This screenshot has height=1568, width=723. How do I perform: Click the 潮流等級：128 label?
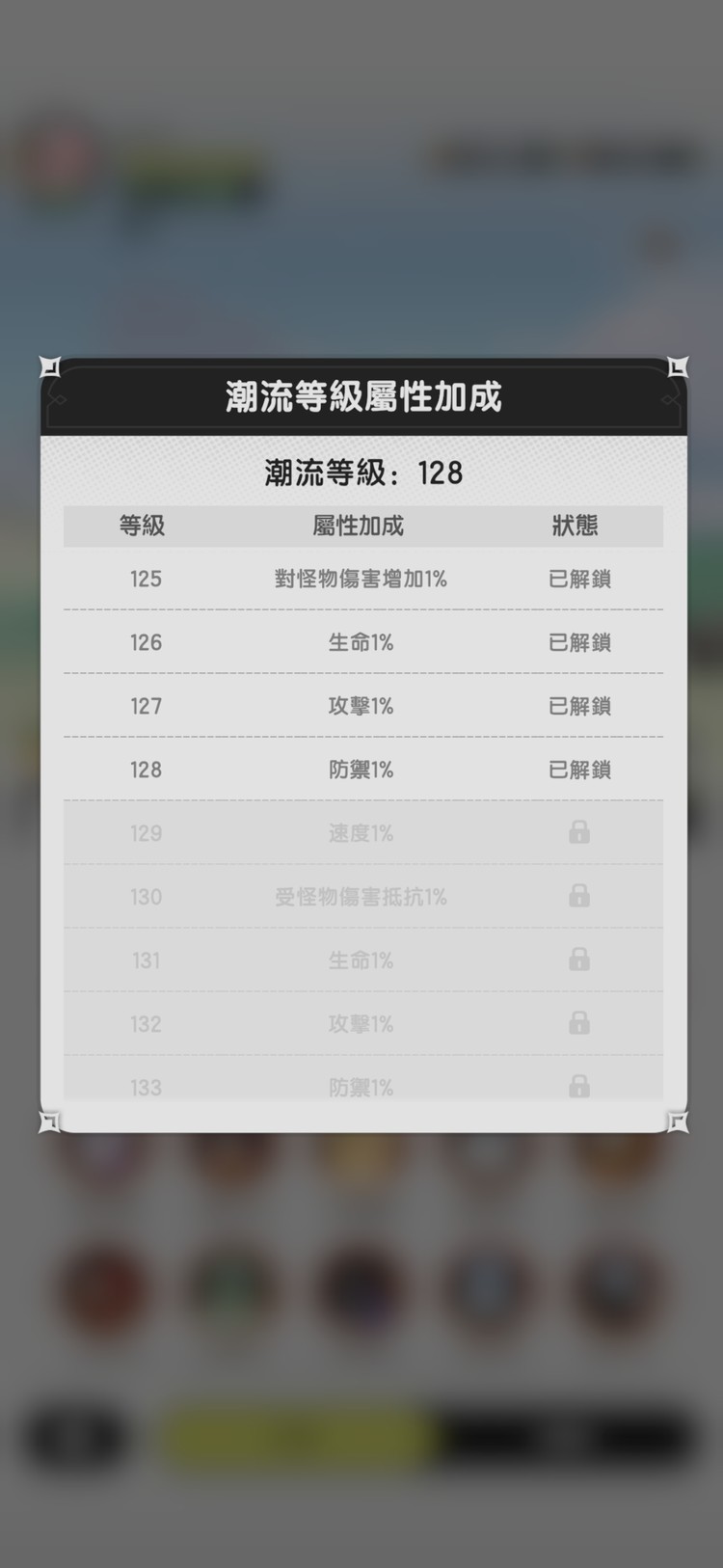point(361,473)
